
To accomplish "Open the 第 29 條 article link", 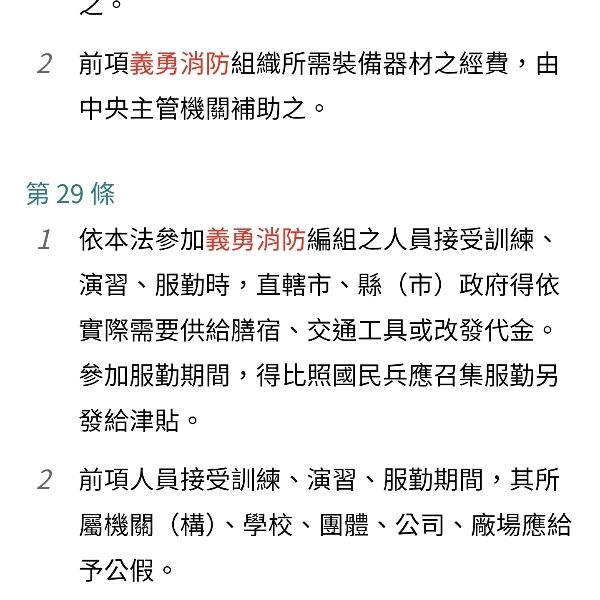I will pyautogui.click(x=70, y=193).
